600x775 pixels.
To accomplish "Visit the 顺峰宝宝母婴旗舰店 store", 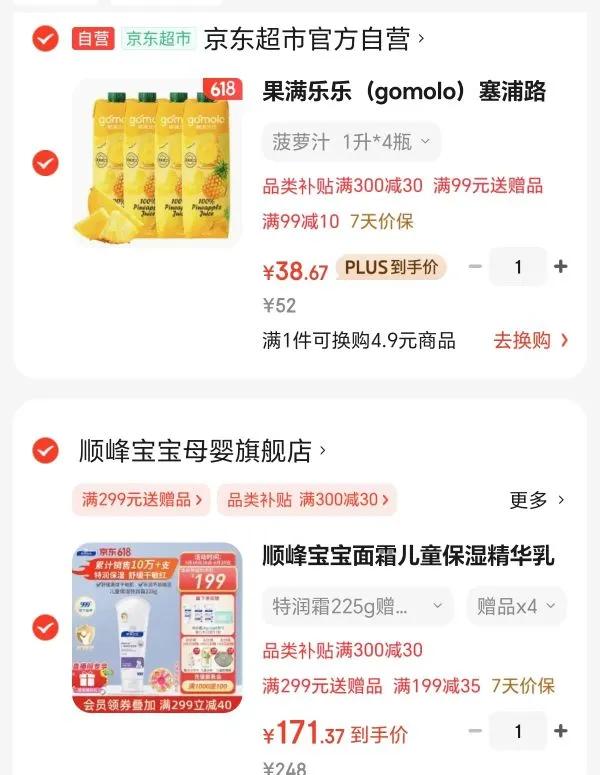I will [202, 451].
